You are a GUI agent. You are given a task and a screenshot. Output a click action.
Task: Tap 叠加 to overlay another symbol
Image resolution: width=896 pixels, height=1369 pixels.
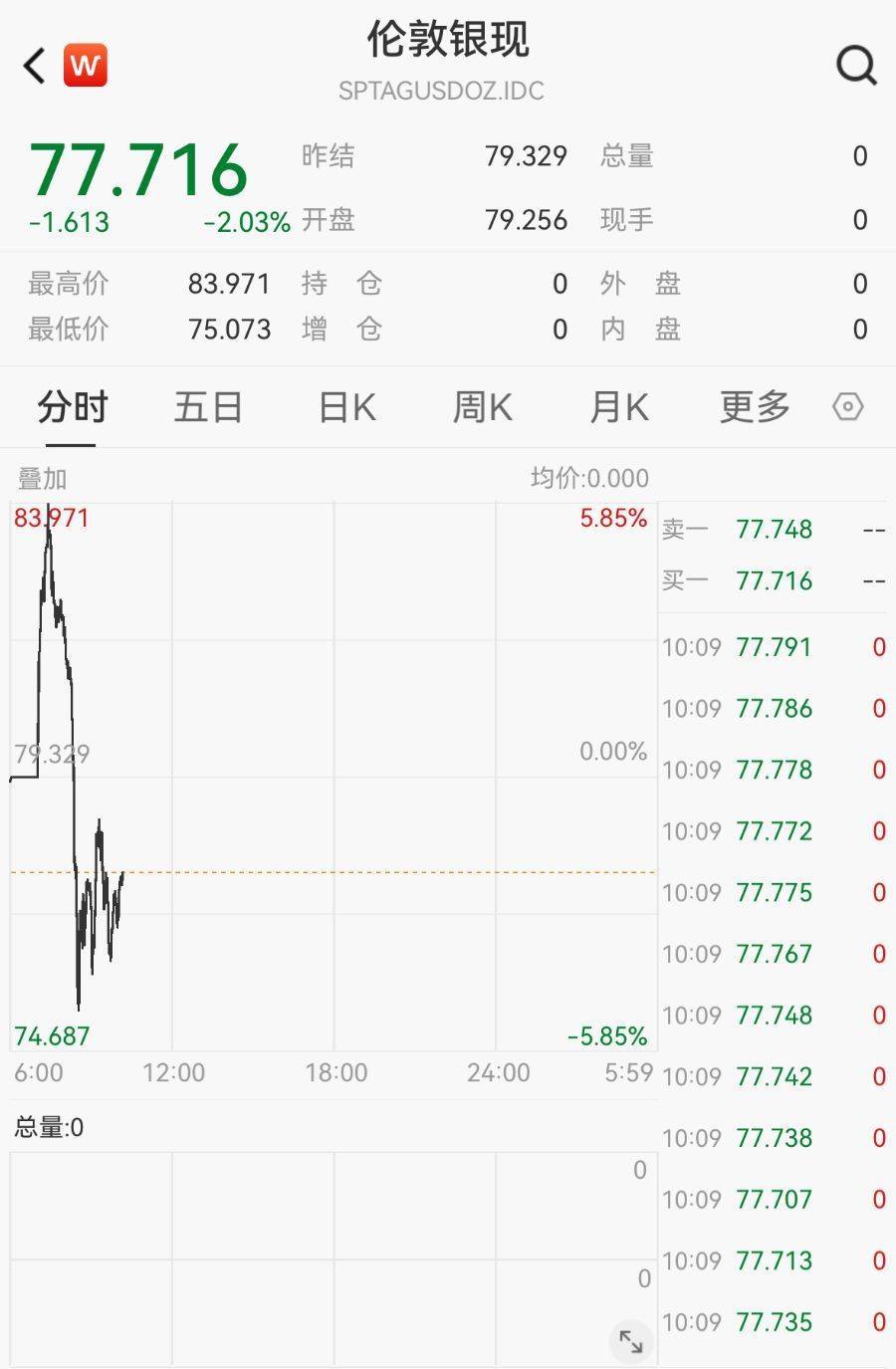tap(42, 479)
